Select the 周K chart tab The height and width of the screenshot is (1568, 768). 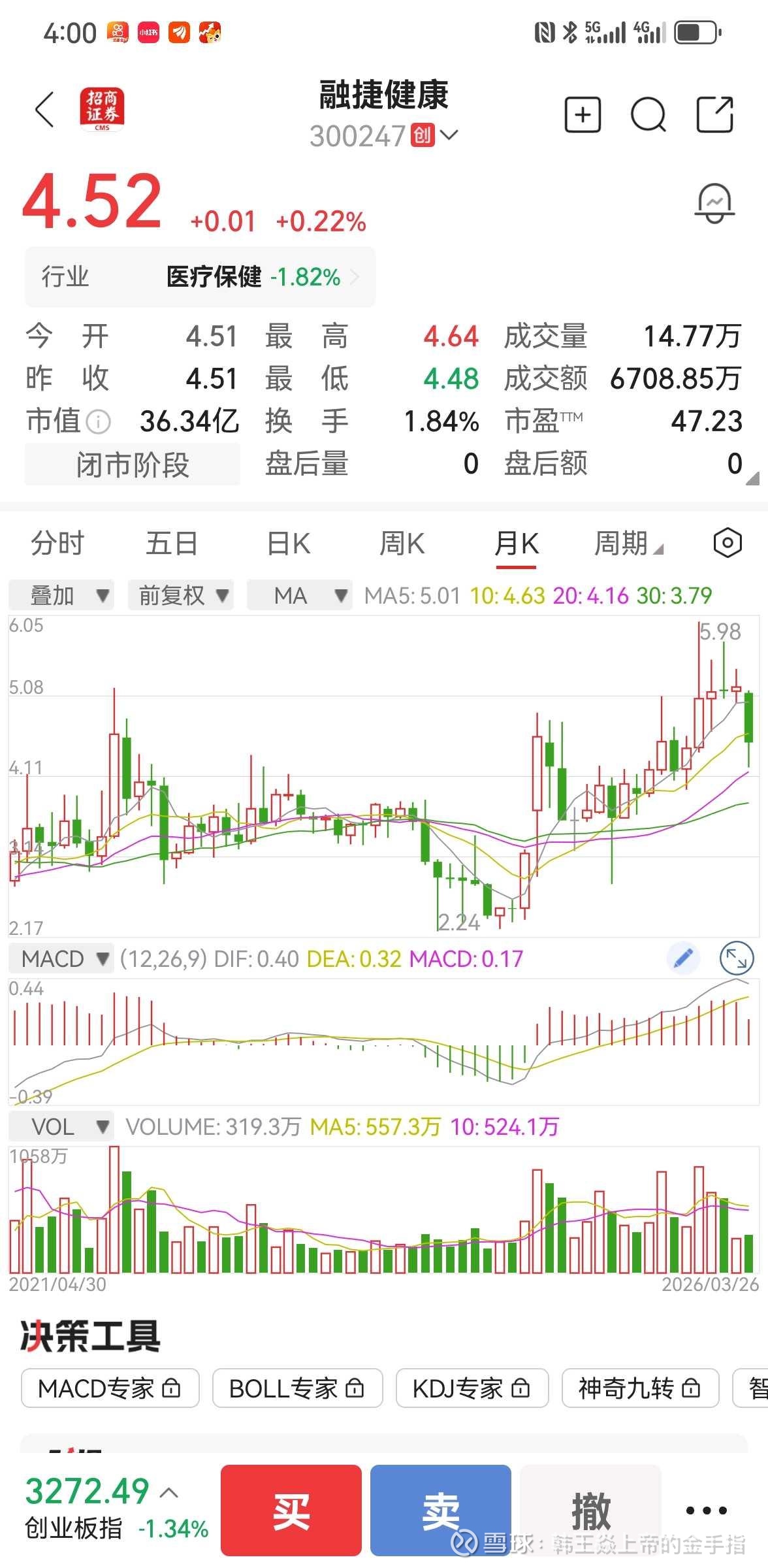click(402, 544)
